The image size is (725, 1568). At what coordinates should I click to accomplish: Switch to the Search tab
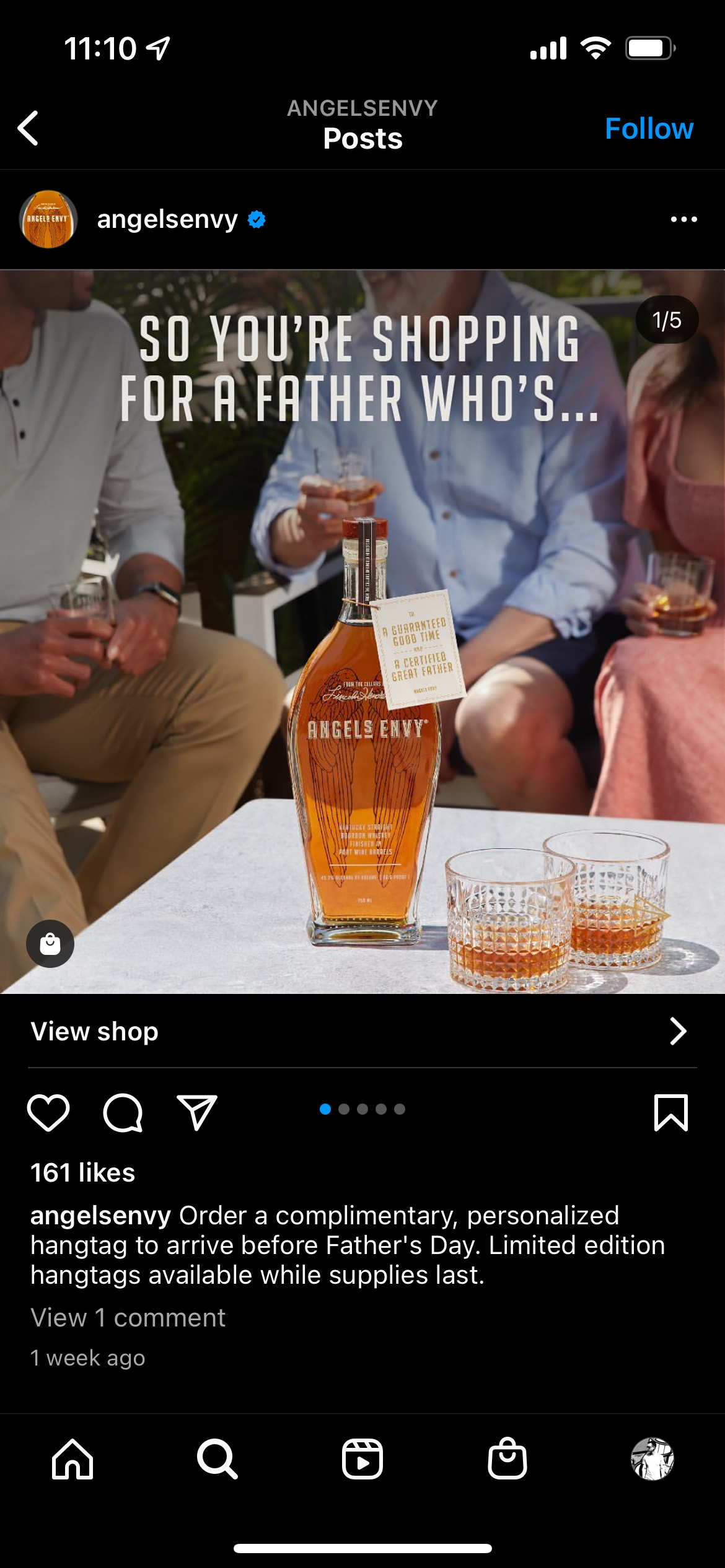pyautogui.click(x=217, y=1459)
